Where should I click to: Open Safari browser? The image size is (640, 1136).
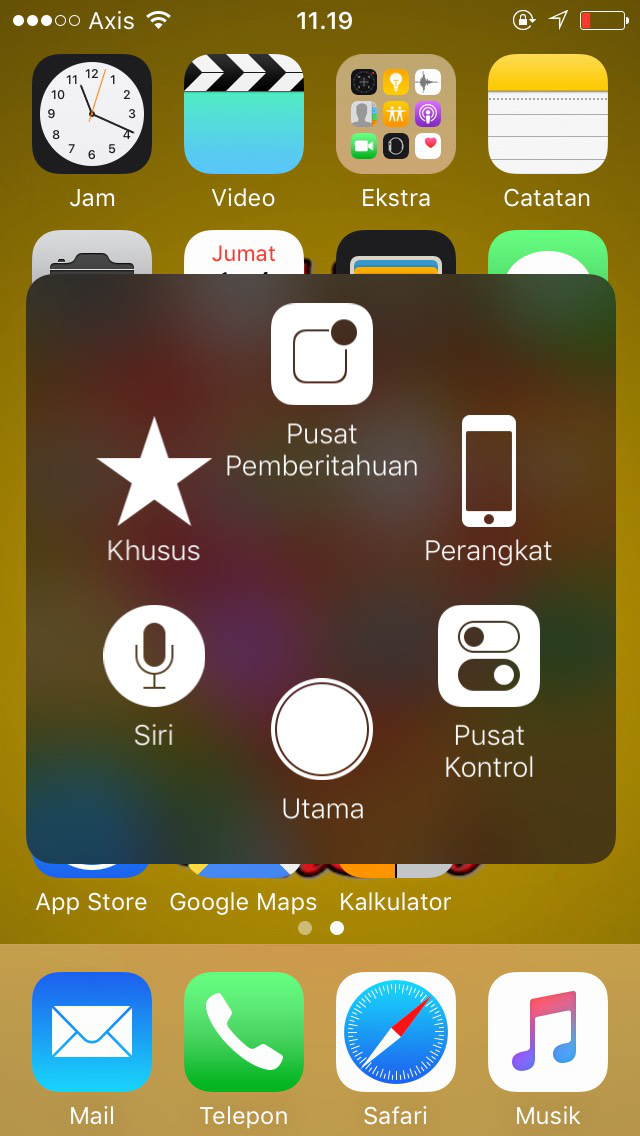pos(396,1032)
